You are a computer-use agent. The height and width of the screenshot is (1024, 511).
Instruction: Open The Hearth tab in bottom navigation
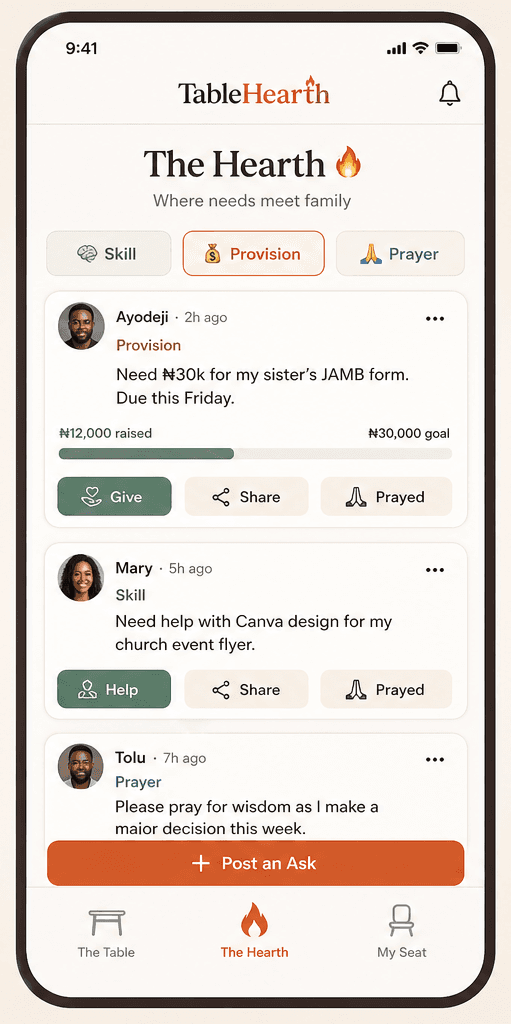click(x=254, y=931)
